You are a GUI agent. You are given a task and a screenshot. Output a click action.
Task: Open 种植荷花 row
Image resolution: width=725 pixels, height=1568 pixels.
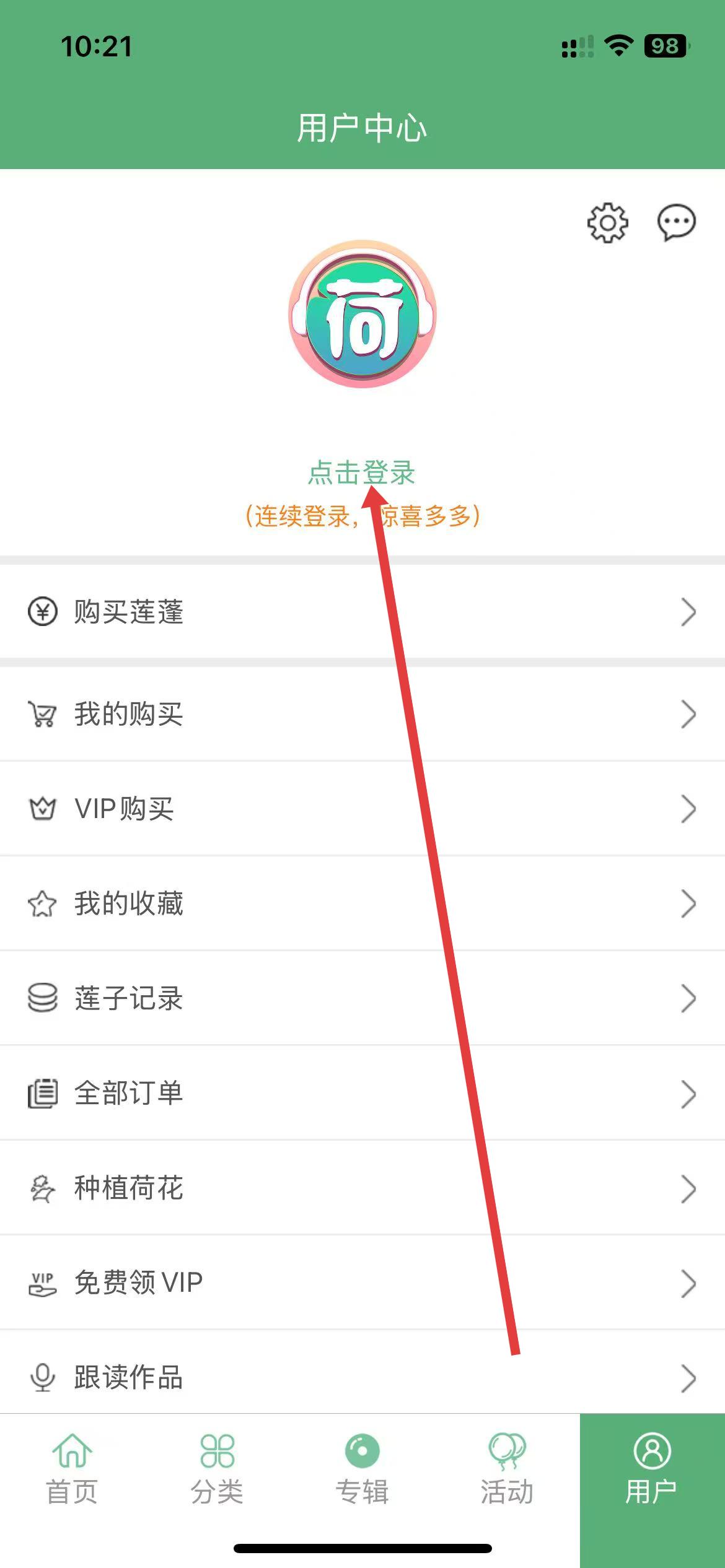(362, 1188)
